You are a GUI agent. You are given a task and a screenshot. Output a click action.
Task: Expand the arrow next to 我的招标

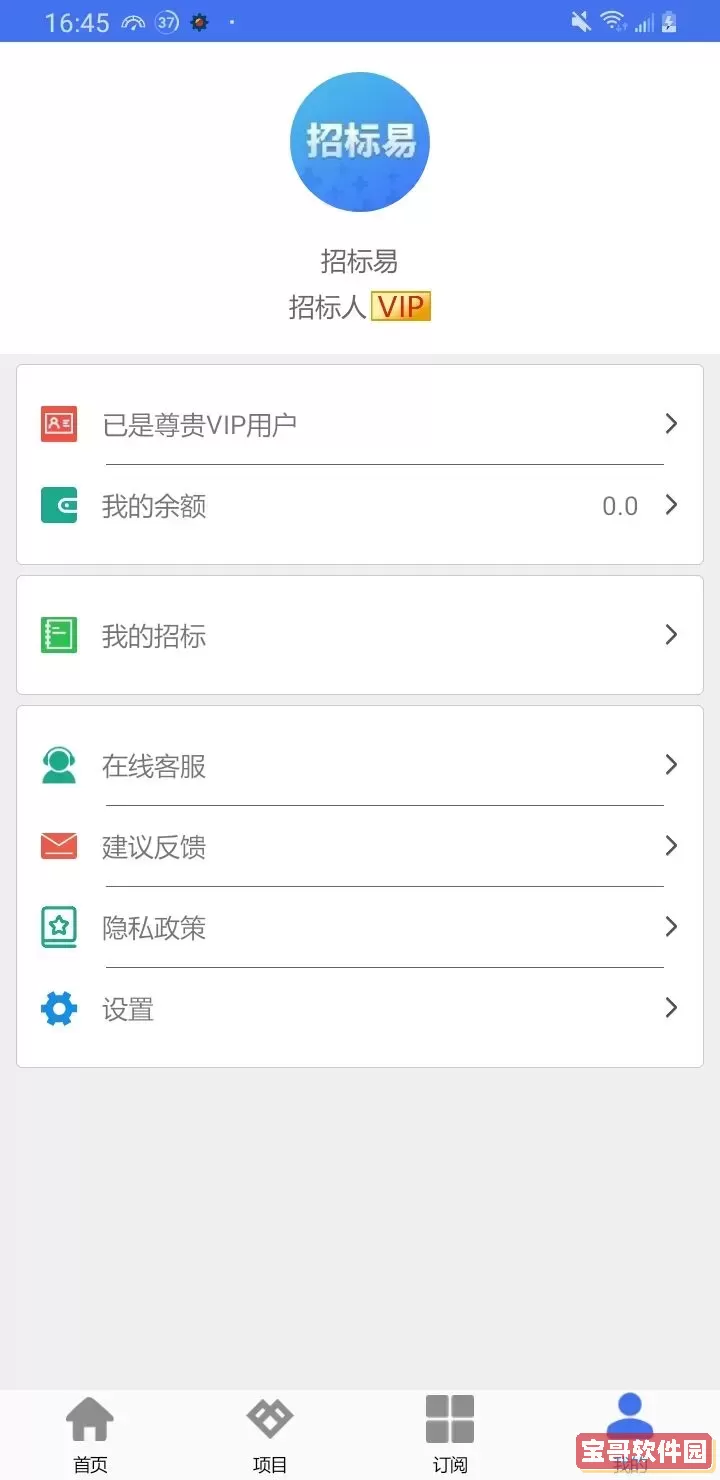[x=671, y=635]
